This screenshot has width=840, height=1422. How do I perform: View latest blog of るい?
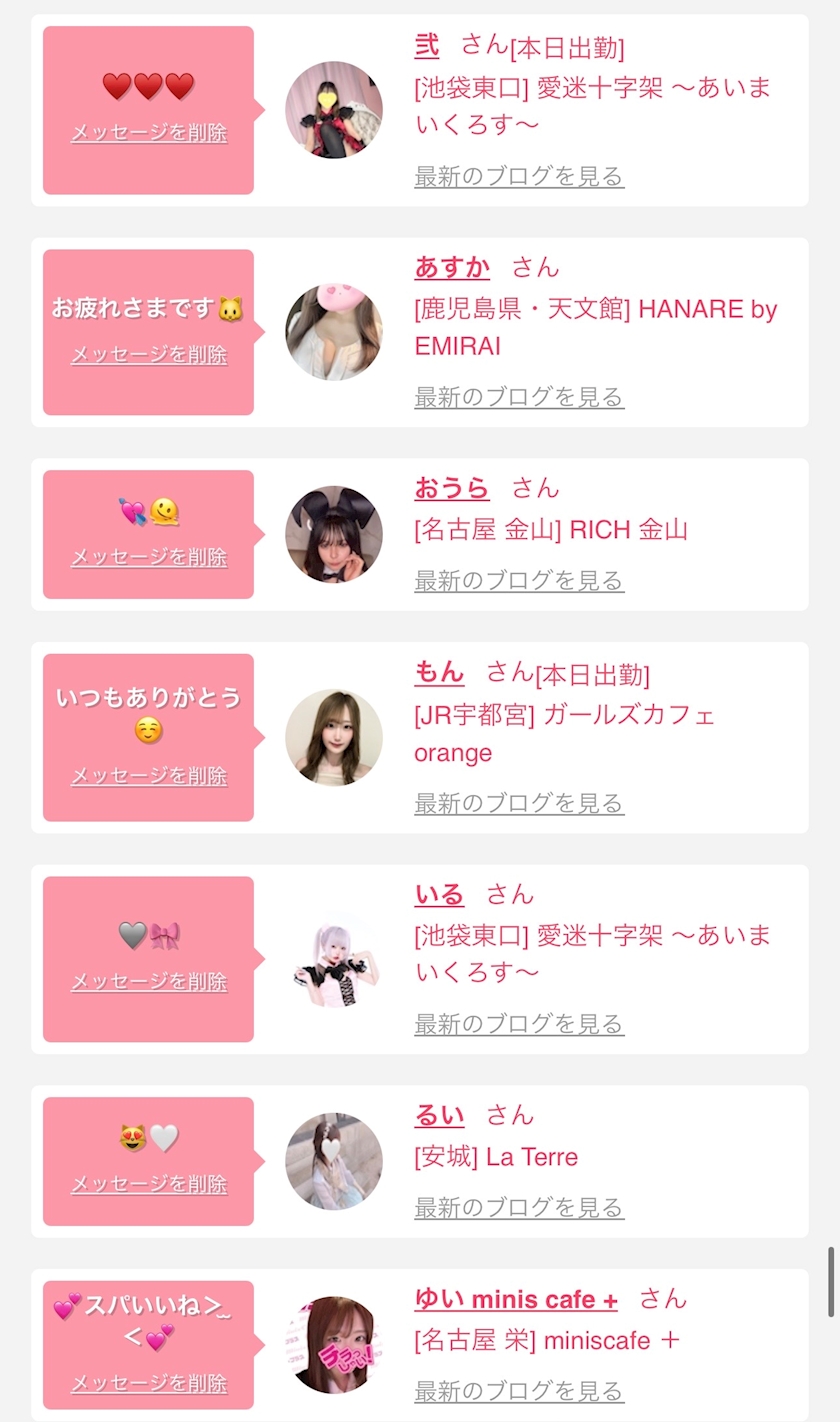tap(519, 1208)
